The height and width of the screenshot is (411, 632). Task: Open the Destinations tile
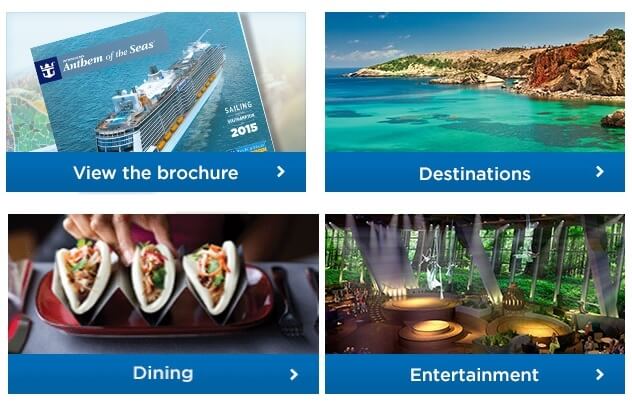tap(475, 173)
